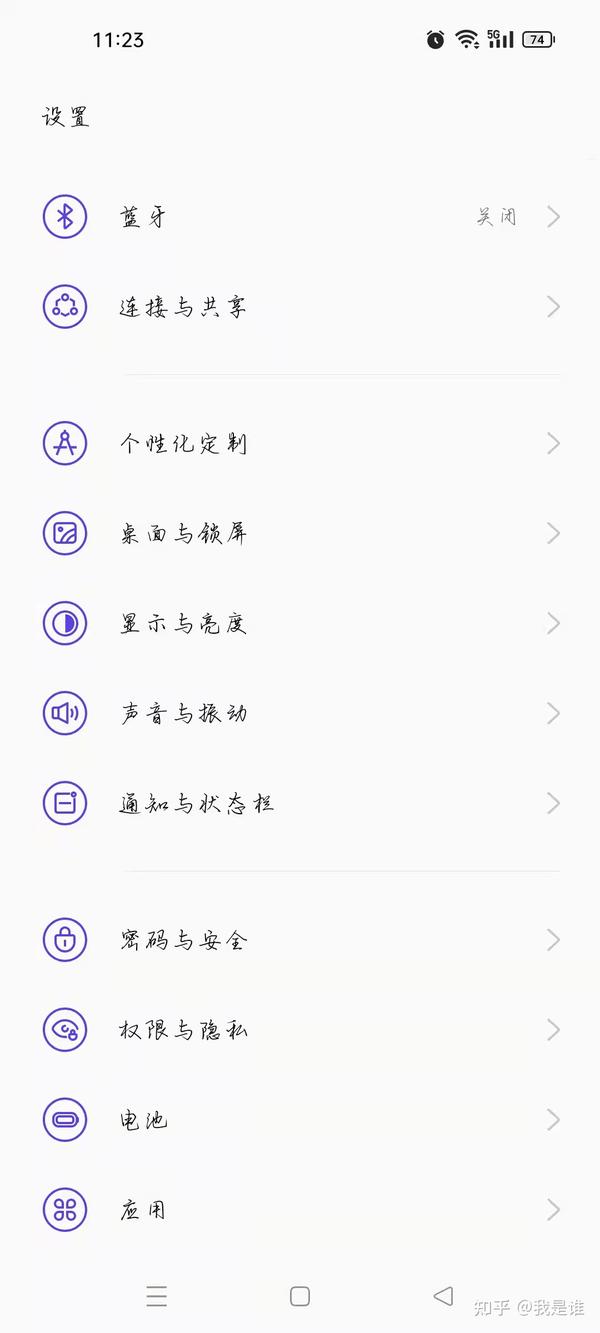The width and height of the screenshot is (600, 1333).
Task: Open recent apps from the navigation bar
Action: (x=157, y=1297)
